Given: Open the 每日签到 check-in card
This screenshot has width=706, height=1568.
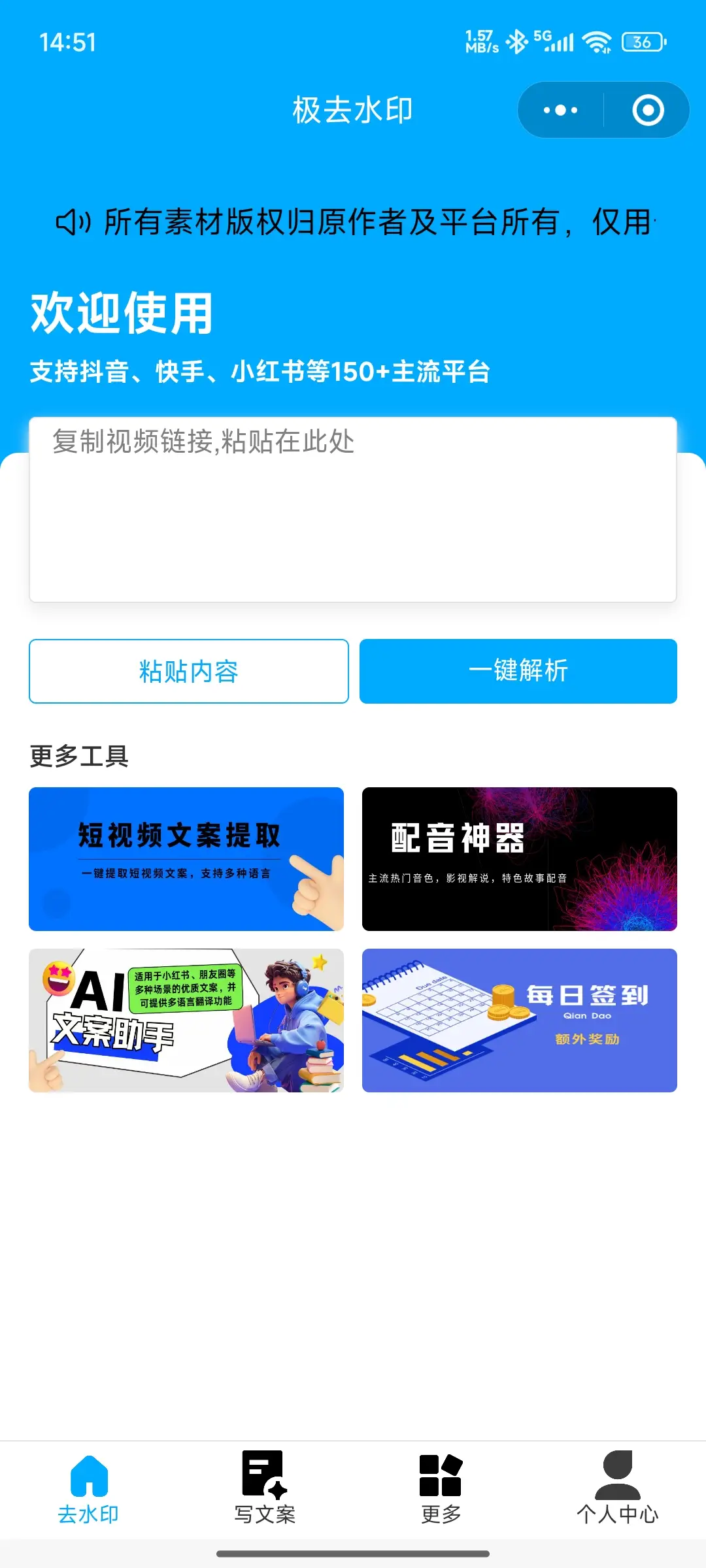Looking at the screenshot, I should point(520,1020).
